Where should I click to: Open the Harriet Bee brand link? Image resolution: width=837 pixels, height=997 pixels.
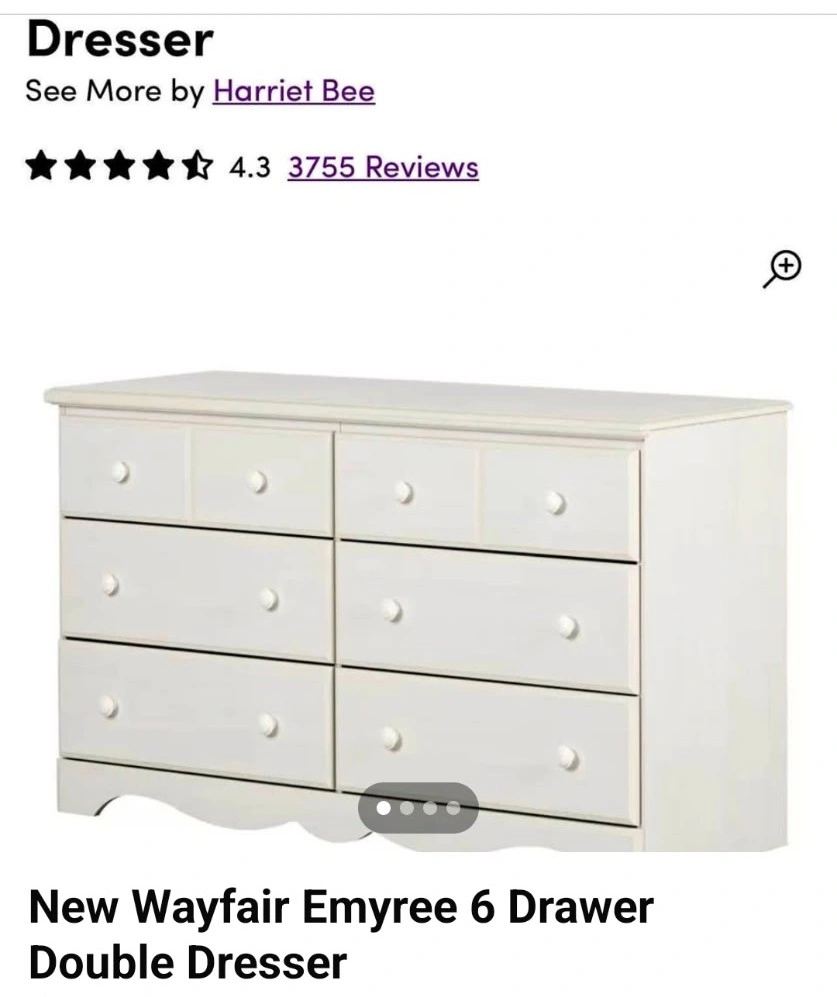[x=294, y=92]
